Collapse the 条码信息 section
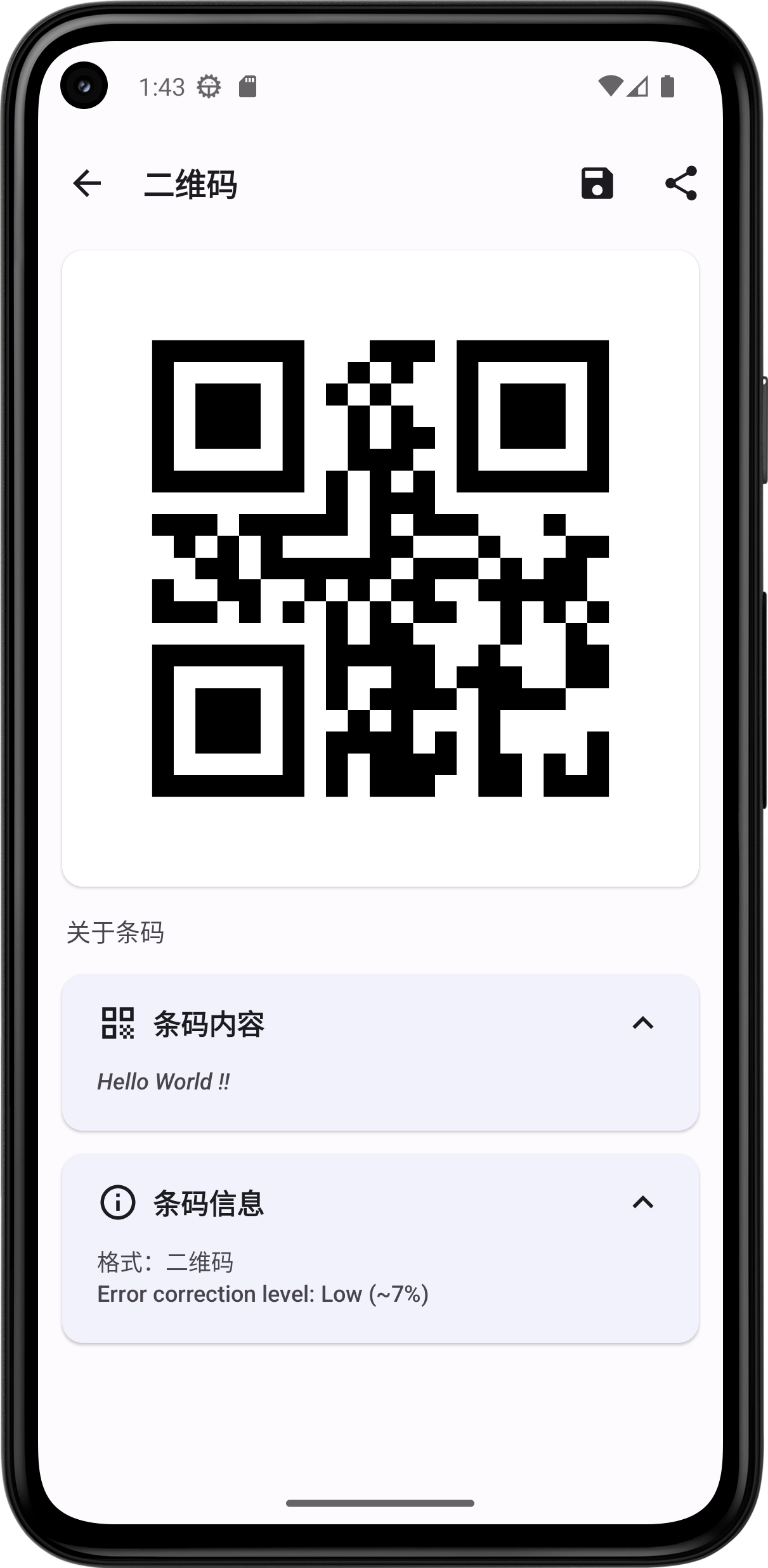This screenshot has height=1568, width=768. coord(642,1202)
